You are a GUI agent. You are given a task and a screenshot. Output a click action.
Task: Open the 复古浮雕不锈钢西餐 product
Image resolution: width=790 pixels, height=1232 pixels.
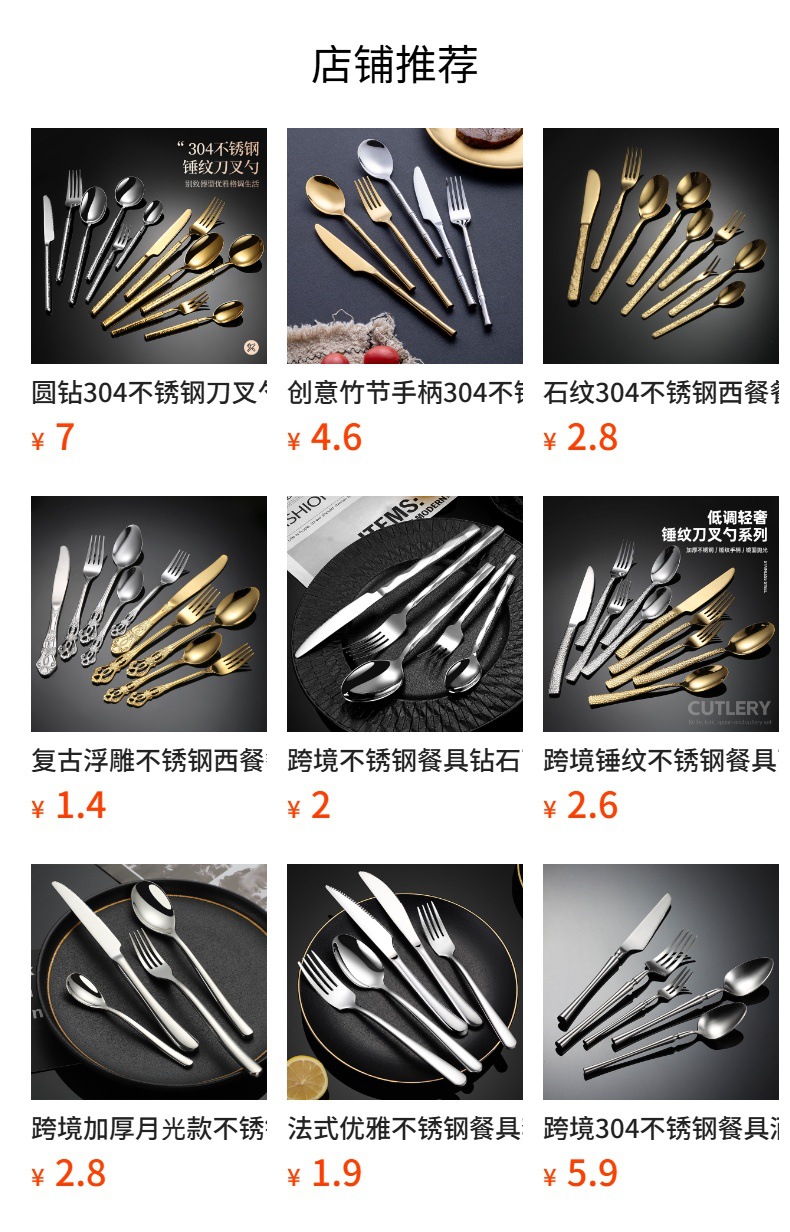pyautogui.click(x=149, y=614)
